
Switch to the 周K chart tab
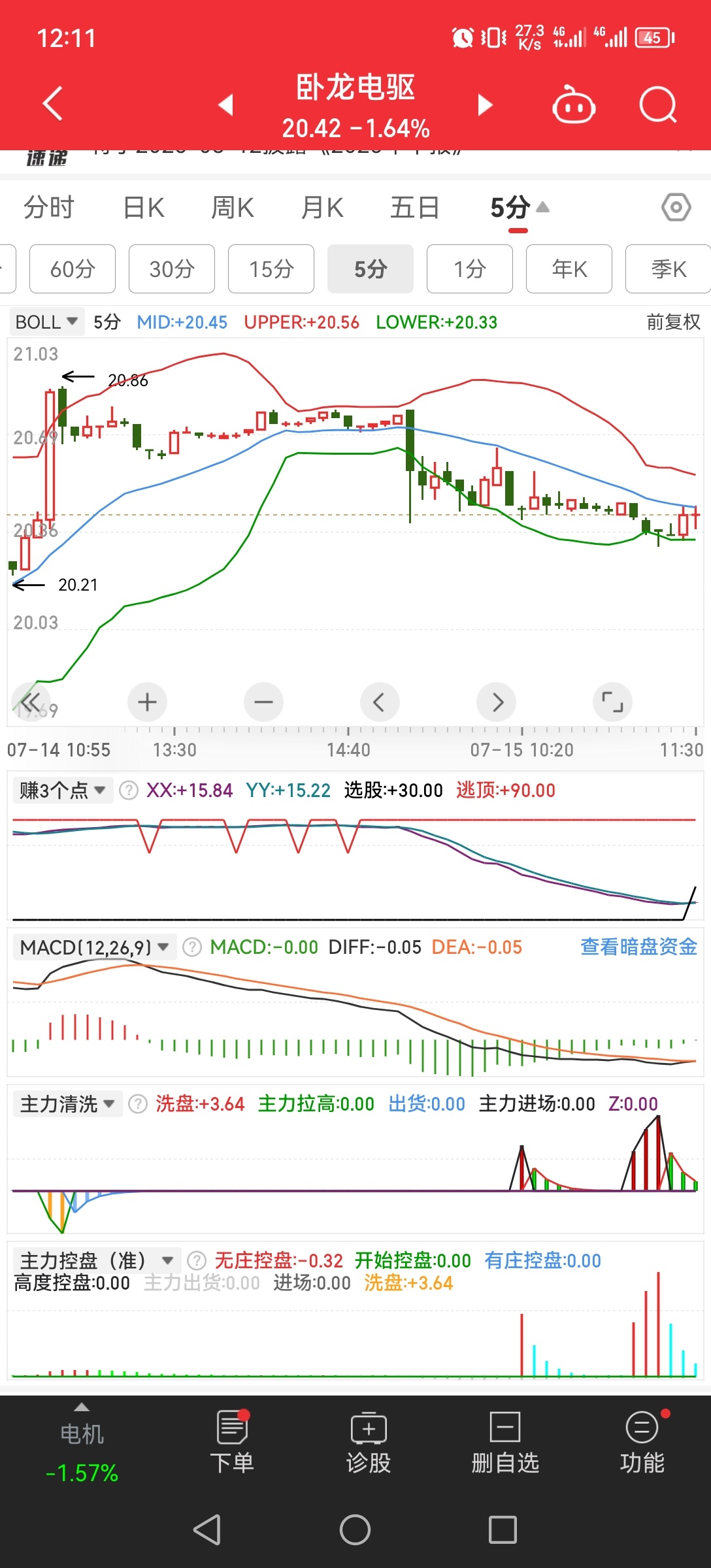pyautogui.click(x=232, y=208)
